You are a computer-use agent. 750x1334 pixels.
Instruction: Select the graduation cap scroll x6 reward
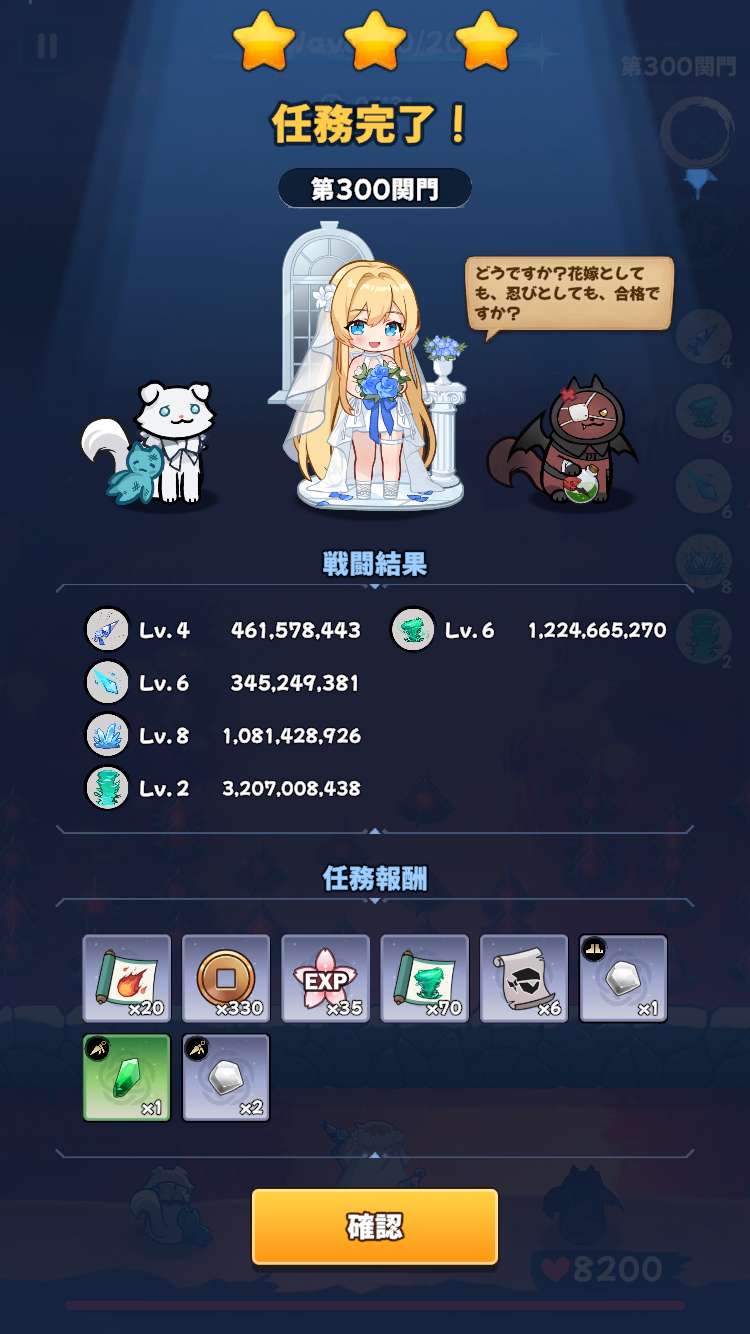524,979
